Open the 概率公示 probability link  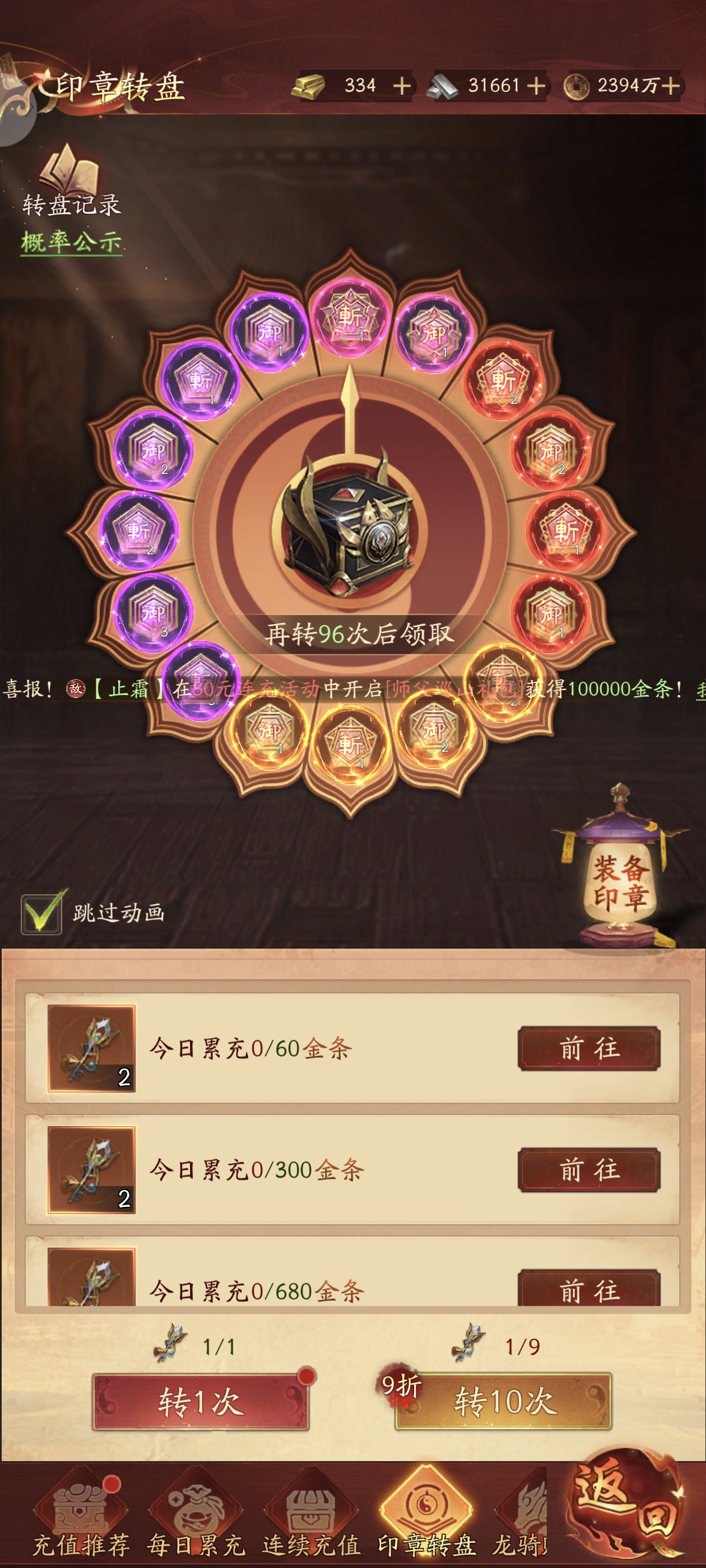(x=71, y=242)
